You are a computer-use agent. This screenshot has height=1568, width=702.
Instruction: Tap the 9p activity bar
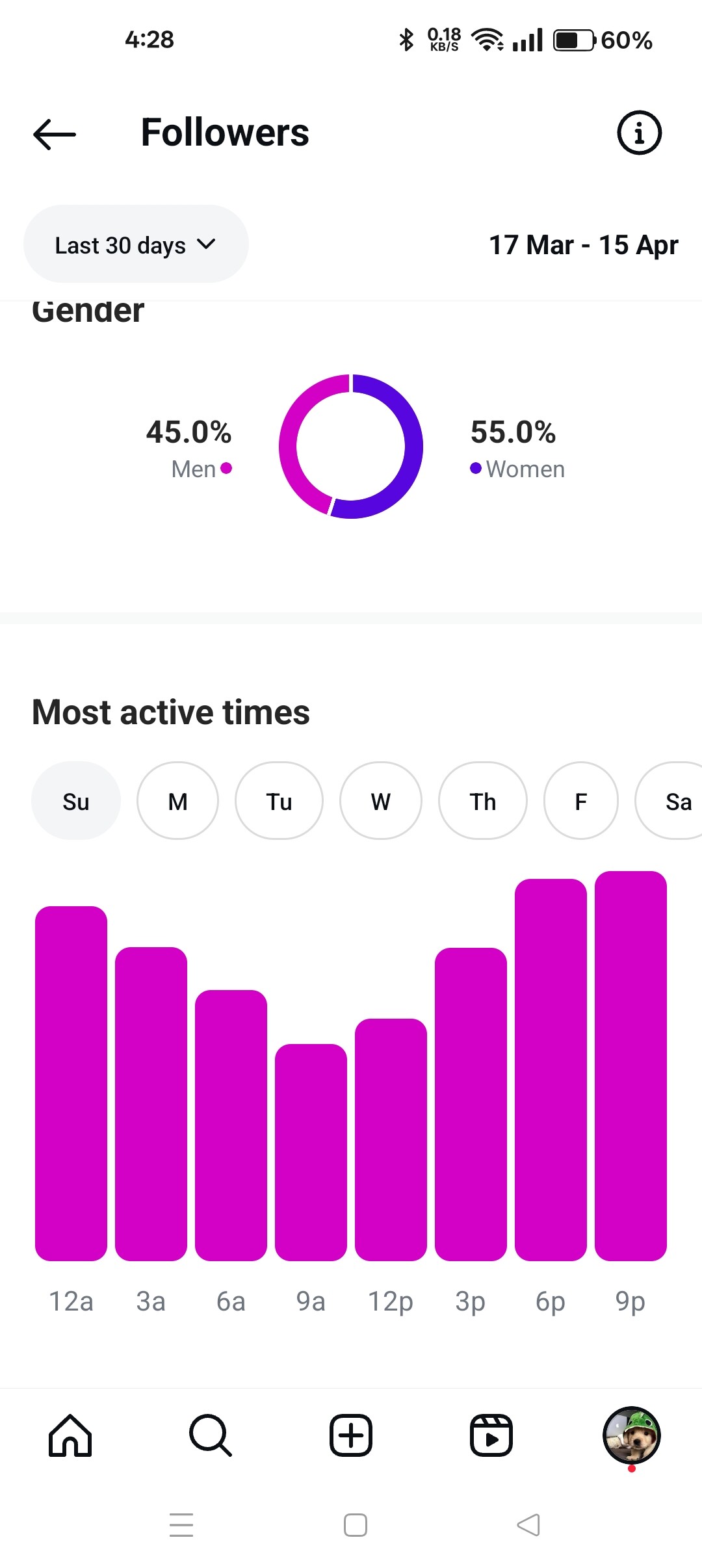click(x=630, y=1066)
